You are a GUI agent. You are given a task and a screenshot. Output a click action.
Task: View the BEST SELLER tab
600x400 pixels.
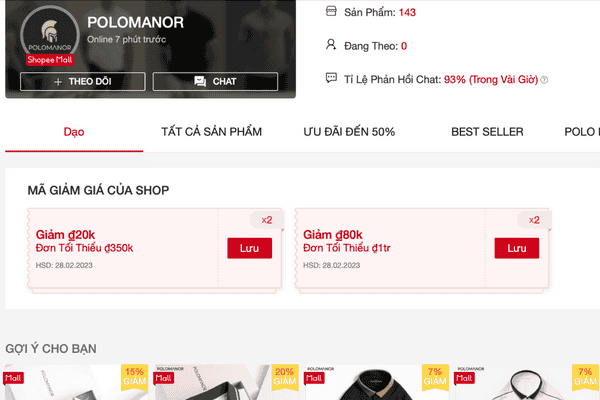coord(487,132)
